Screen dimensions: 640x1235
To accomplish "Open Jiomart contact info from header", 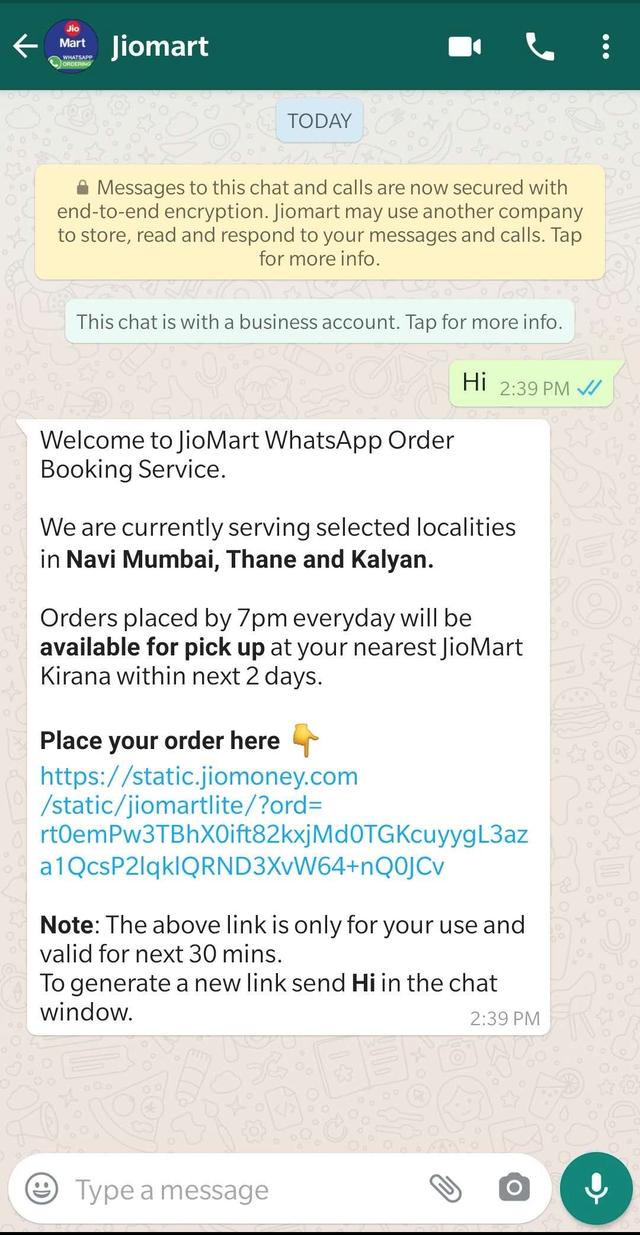I will click(x=160, y=46).
